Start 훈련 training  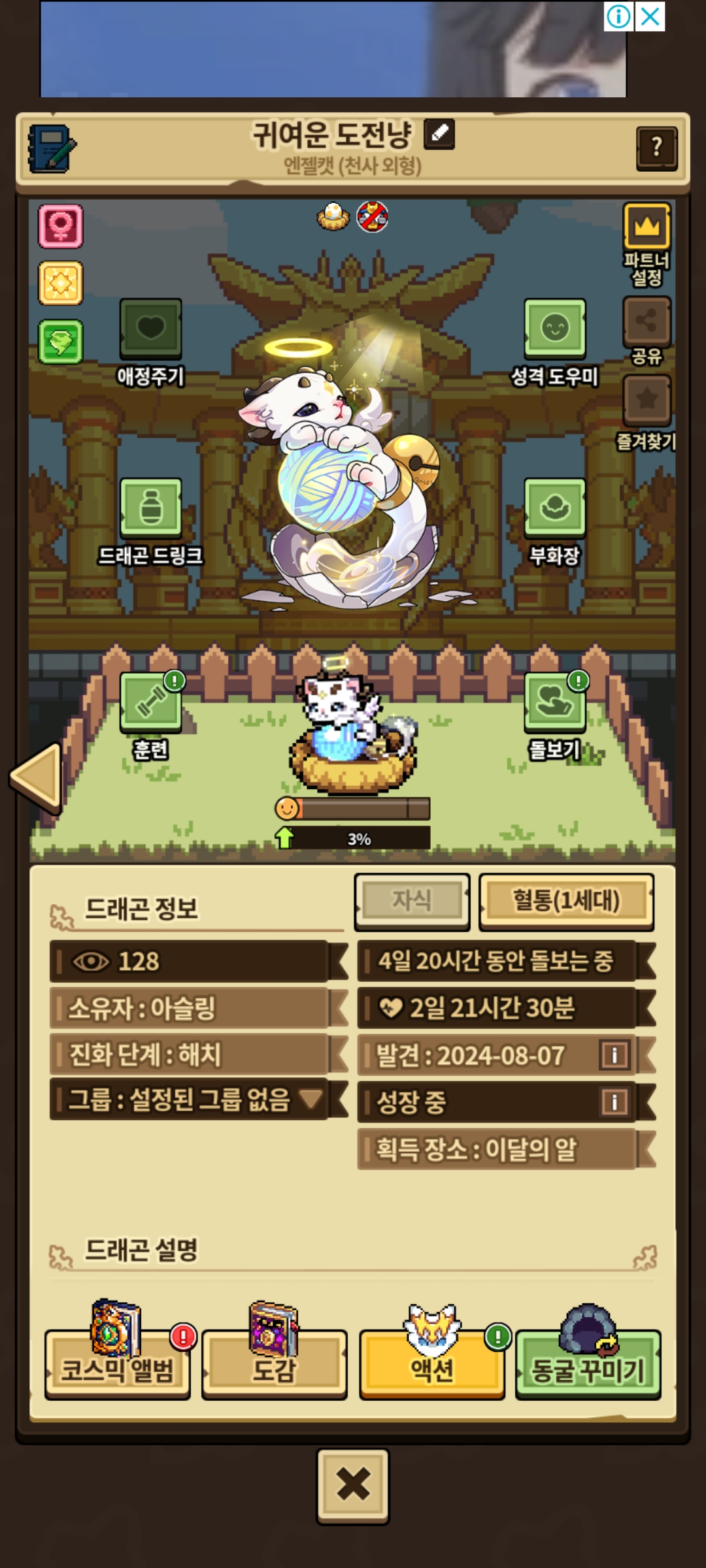click(151, 703)
